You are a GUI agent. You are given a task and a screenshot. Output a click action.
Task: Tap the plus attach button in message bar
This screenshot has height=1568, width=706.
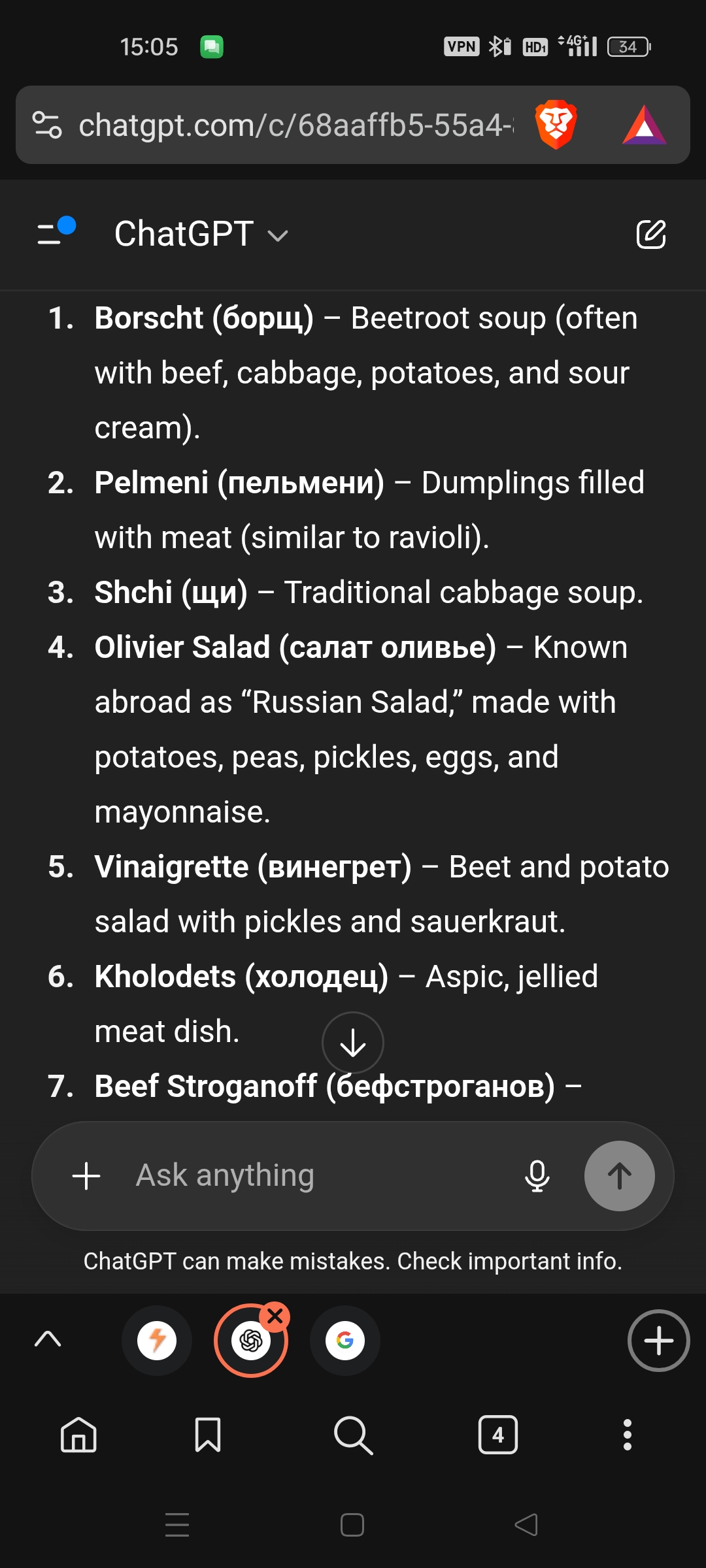point(86,1176)
